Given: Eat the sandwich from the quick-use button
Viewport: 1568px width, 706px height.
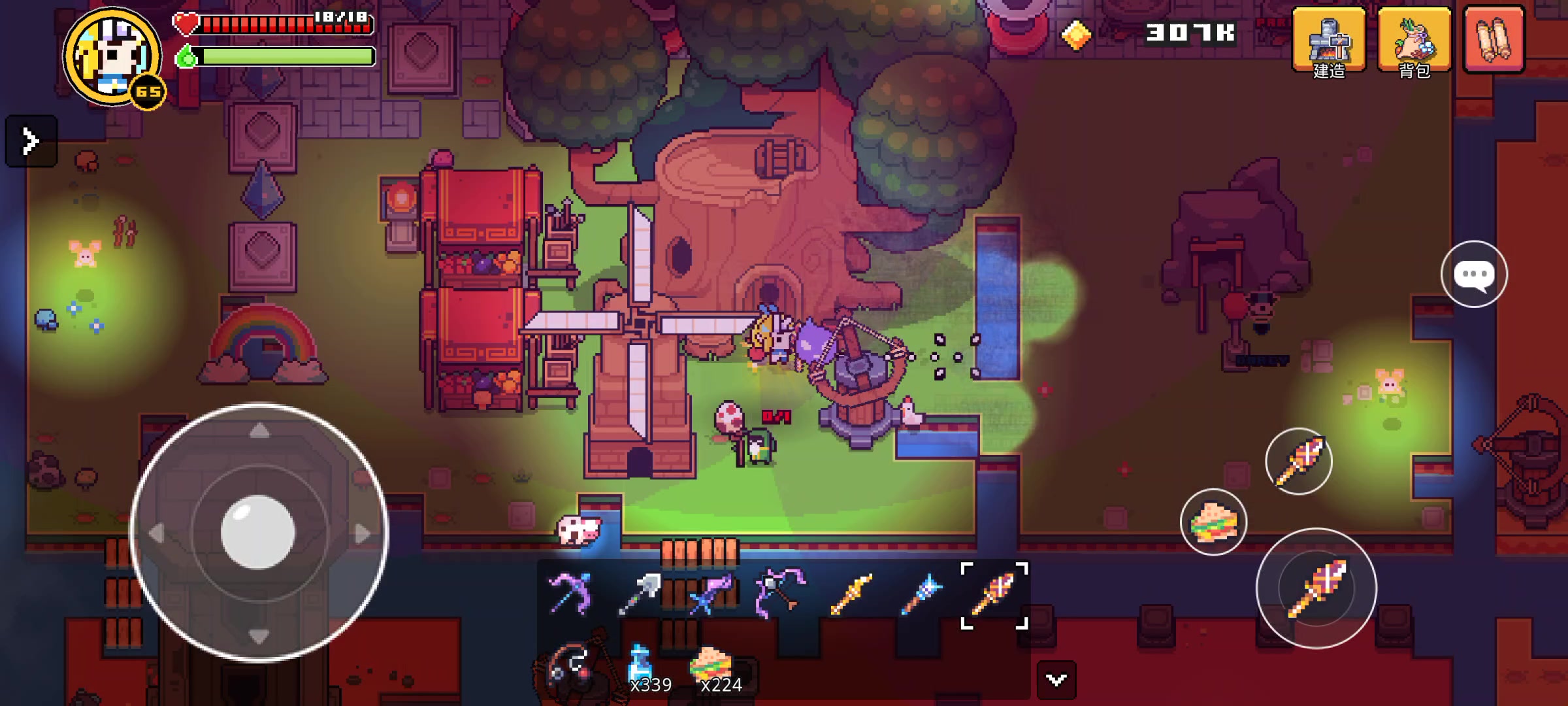Looking at the screenshot, I should point(1213,522).
